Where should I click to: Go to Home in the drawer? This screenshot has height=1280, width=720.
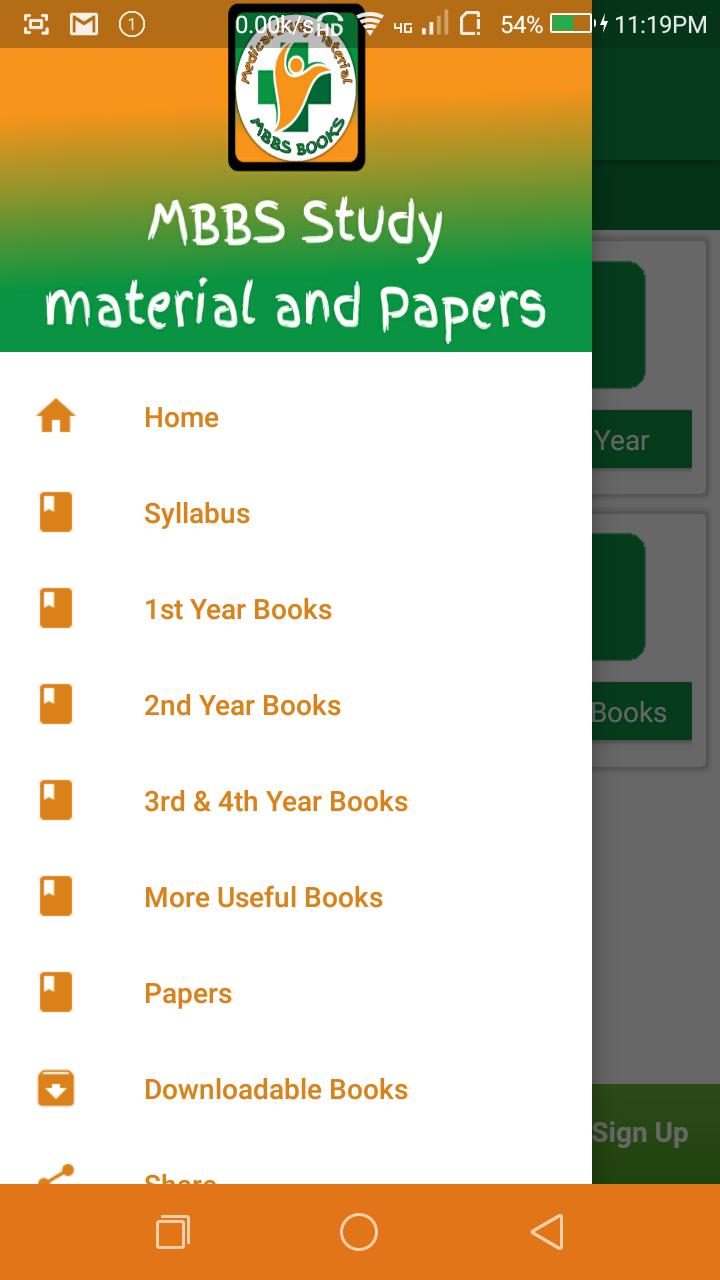point(181,417)
